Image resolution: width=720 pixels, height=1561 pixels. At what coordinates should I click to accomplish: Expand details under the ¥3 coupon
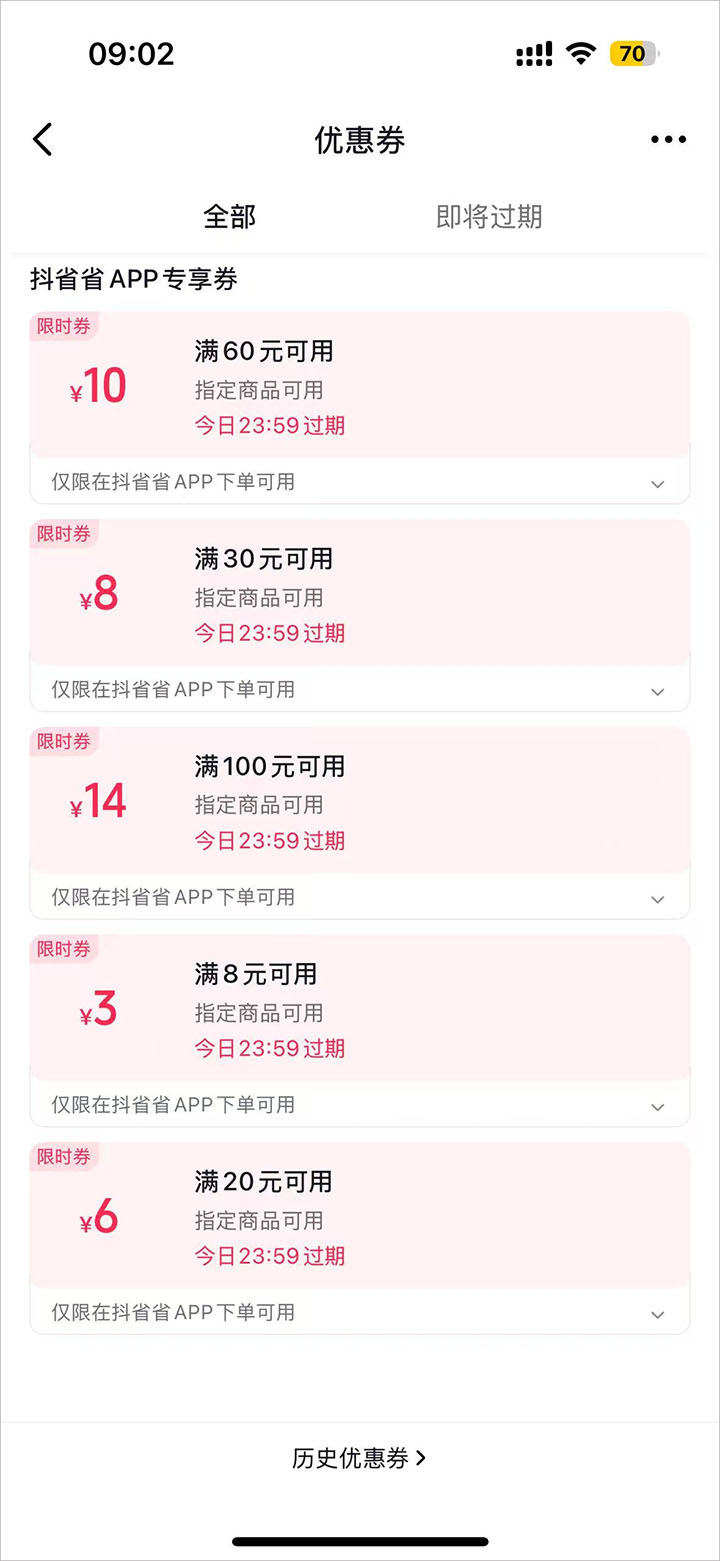657,1106
